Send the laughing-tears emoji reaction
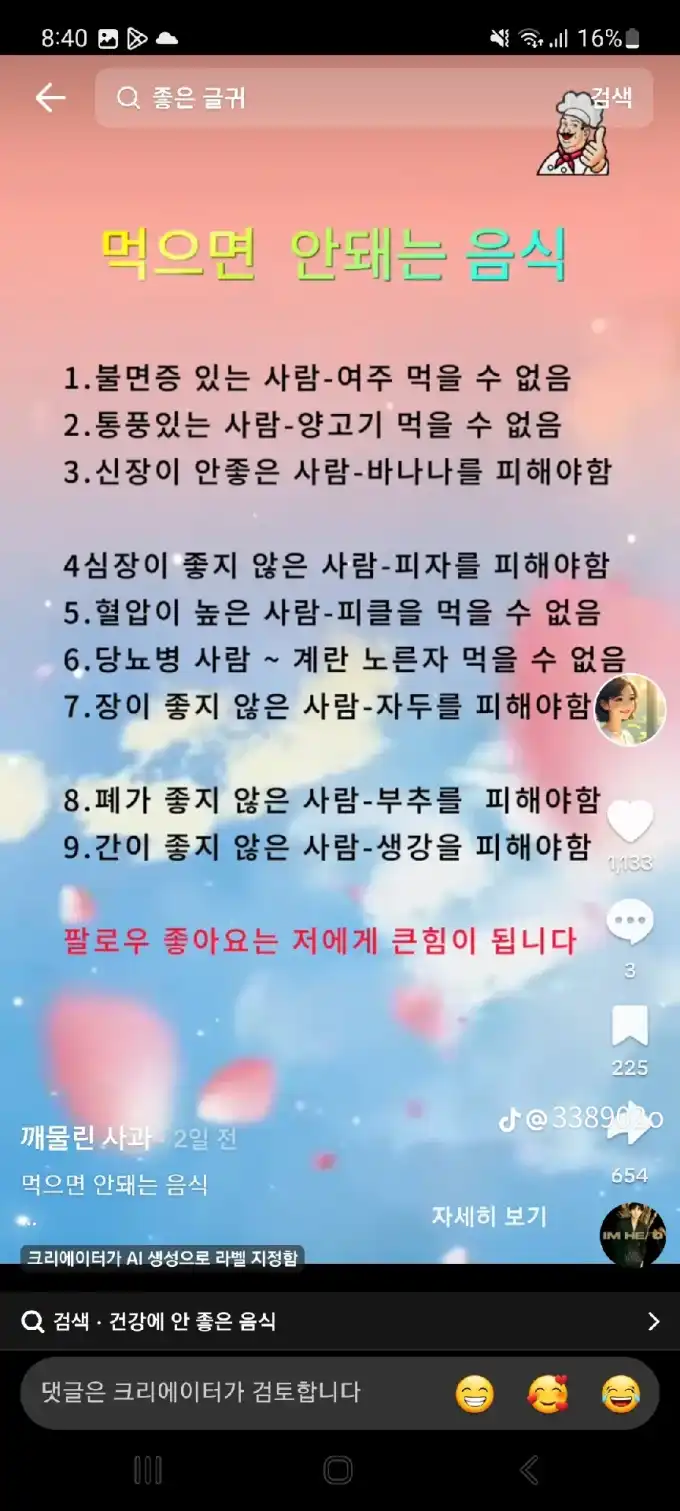Image resolution: width=680 pixels, height=1511 pixels. (x=621, y=1393)
